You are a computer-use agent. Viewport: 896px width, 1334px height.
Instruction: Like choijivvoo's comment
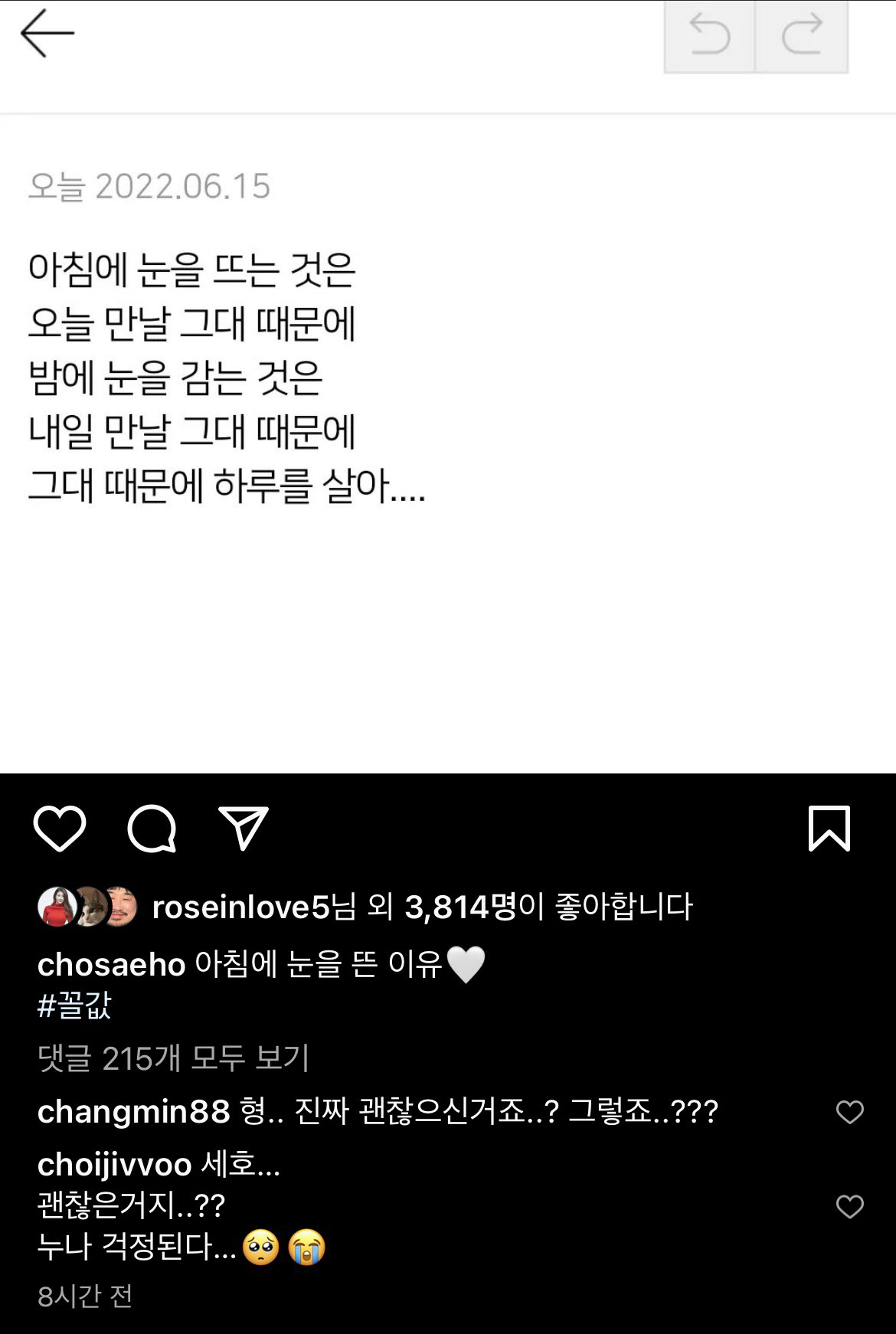tap(849, 1207)
